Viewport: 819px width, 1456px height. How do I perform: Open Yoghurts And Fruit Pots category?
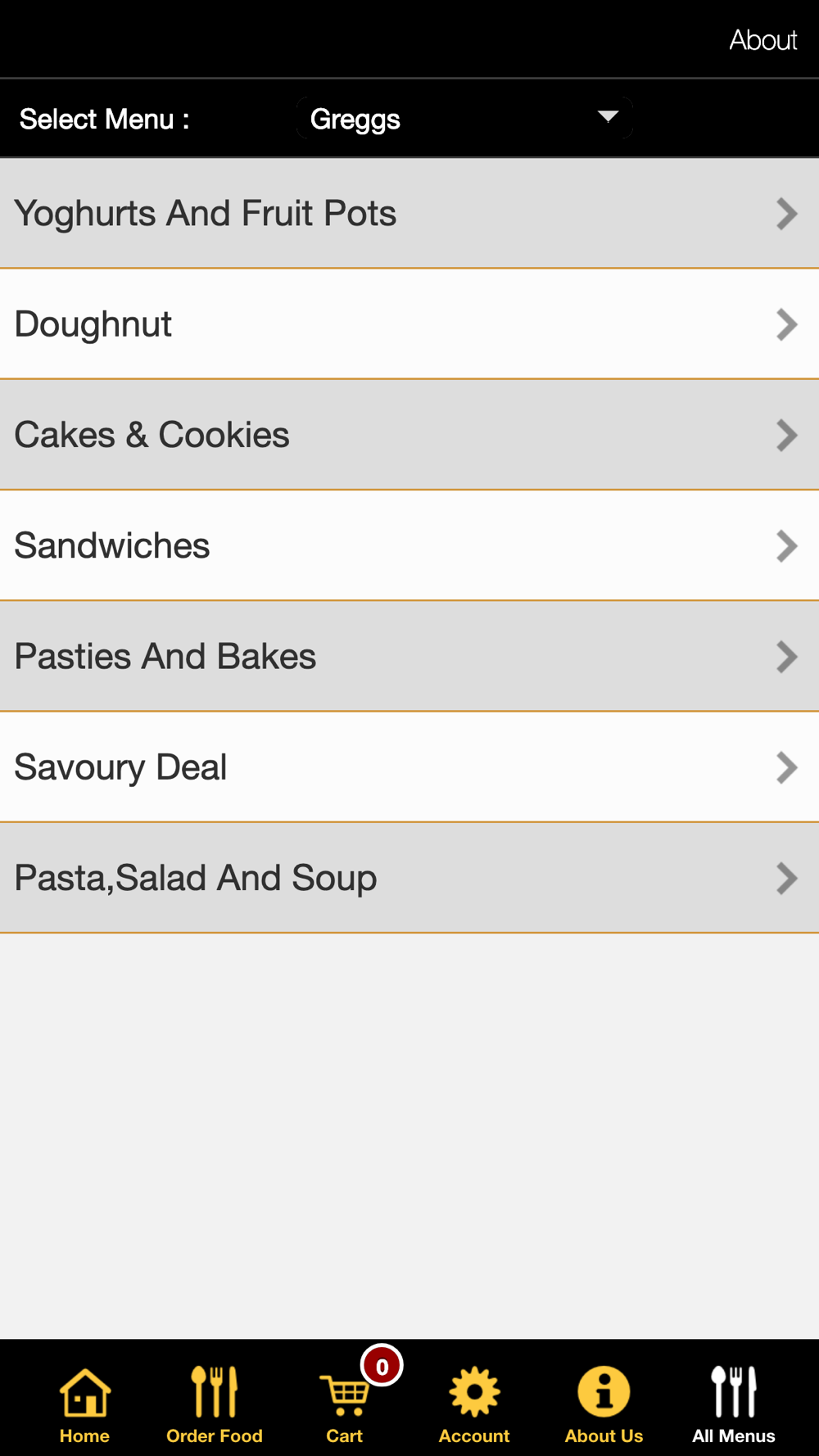pyautogui.click(x=409, y=213)
